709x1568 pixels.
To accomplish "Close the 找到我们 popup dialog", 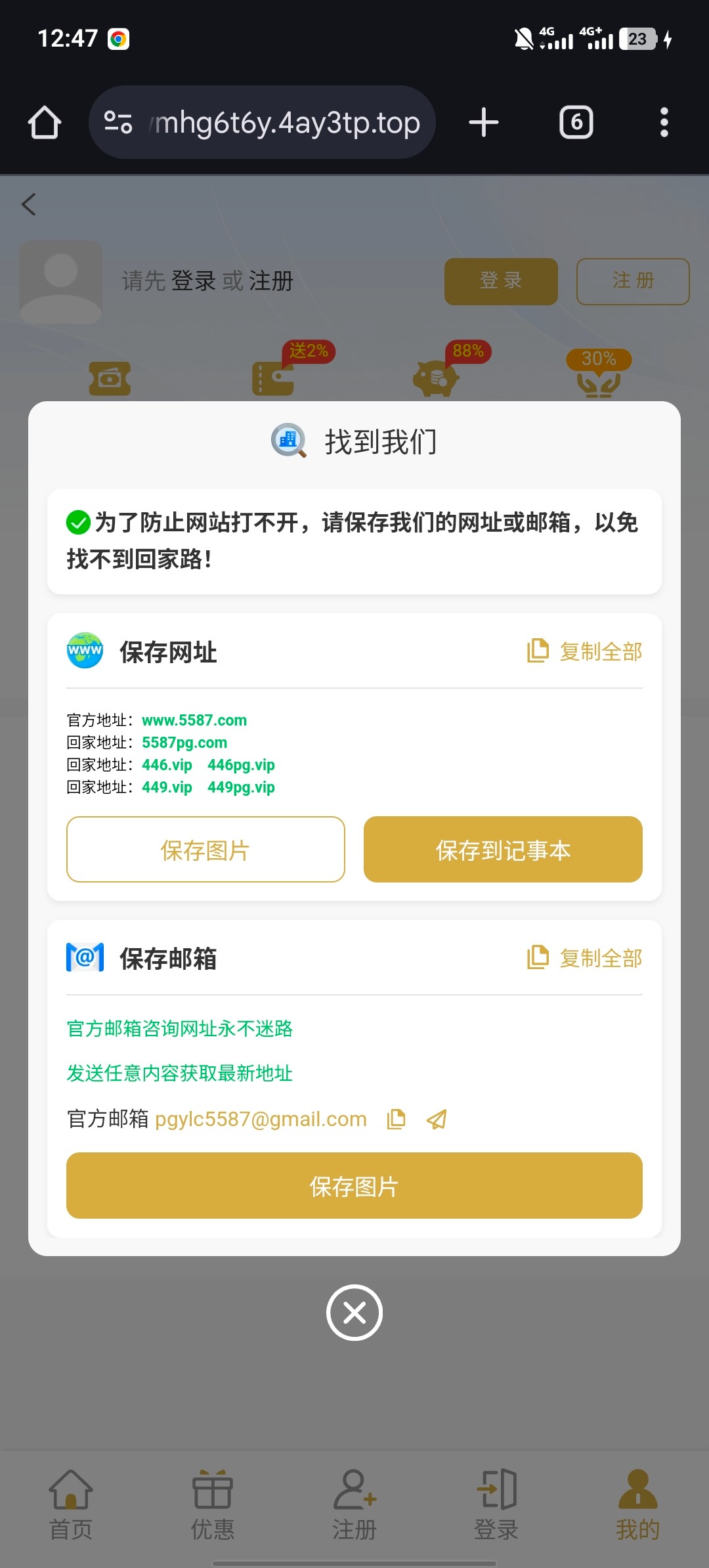I will coord(354,1313).
